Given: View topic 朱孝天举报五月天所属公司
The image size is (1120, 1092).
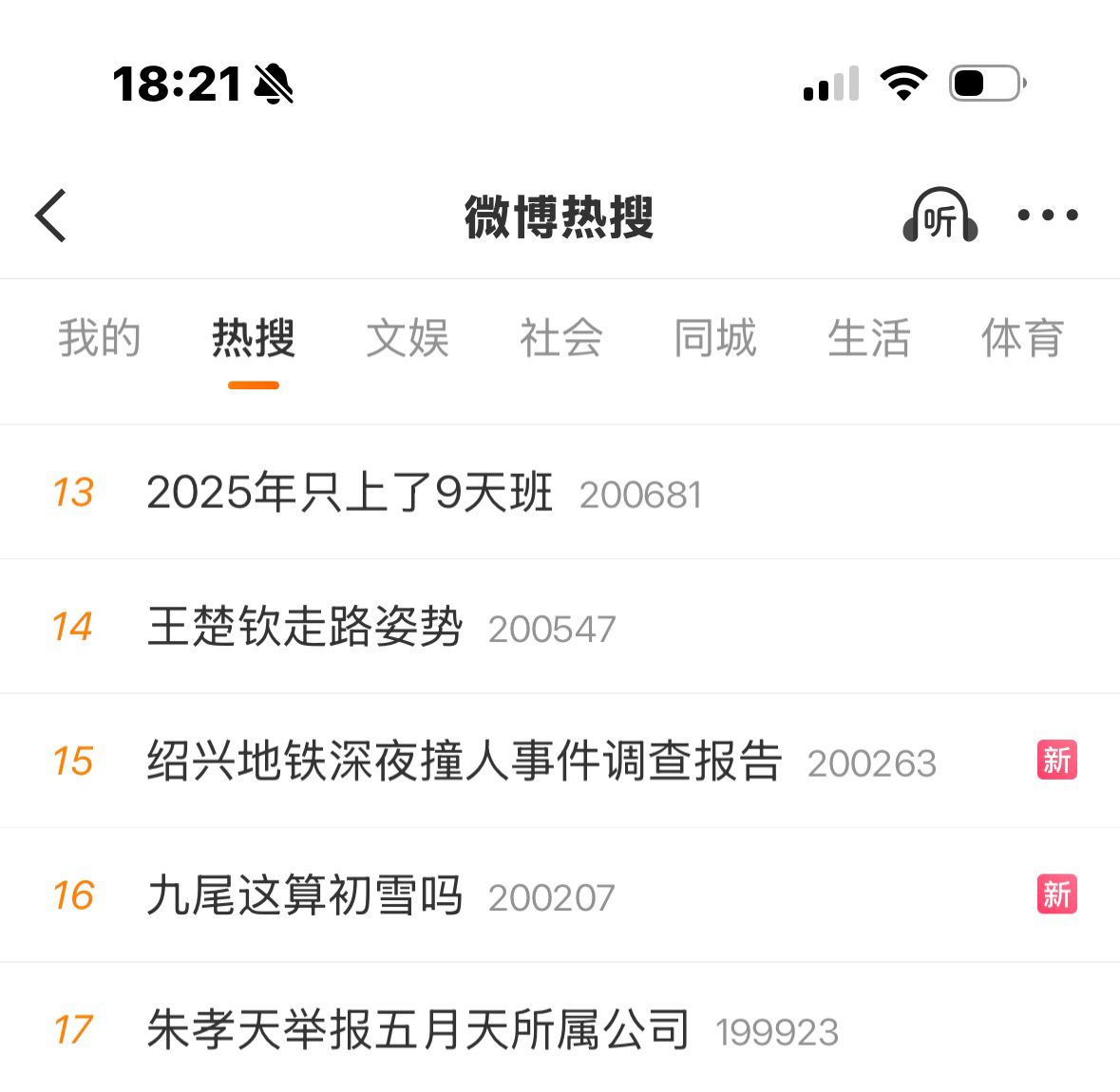Looking at the screenshot, I should pyautogui.click(x=418, y=1030).
